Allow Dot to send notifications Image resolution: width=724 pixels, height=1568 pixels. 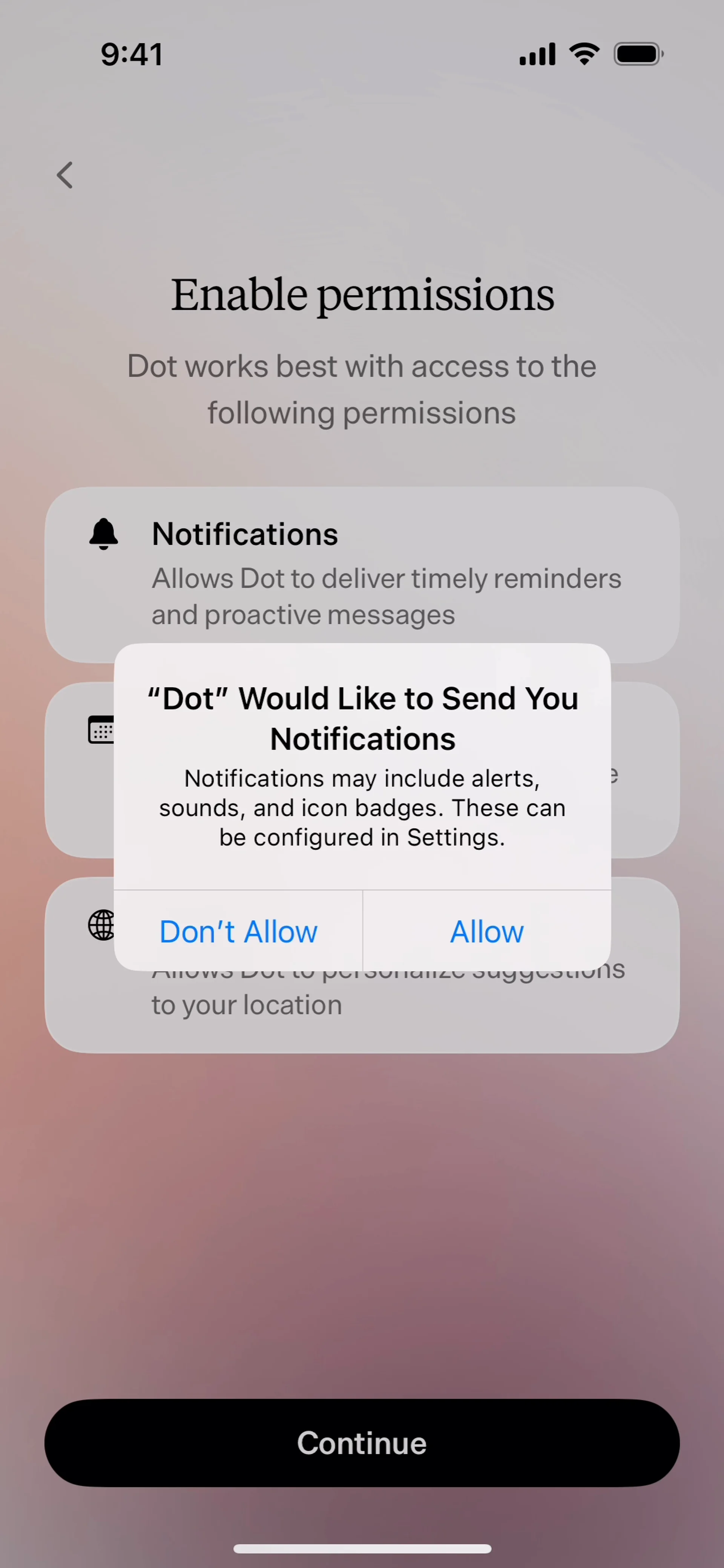coord(486,931)
